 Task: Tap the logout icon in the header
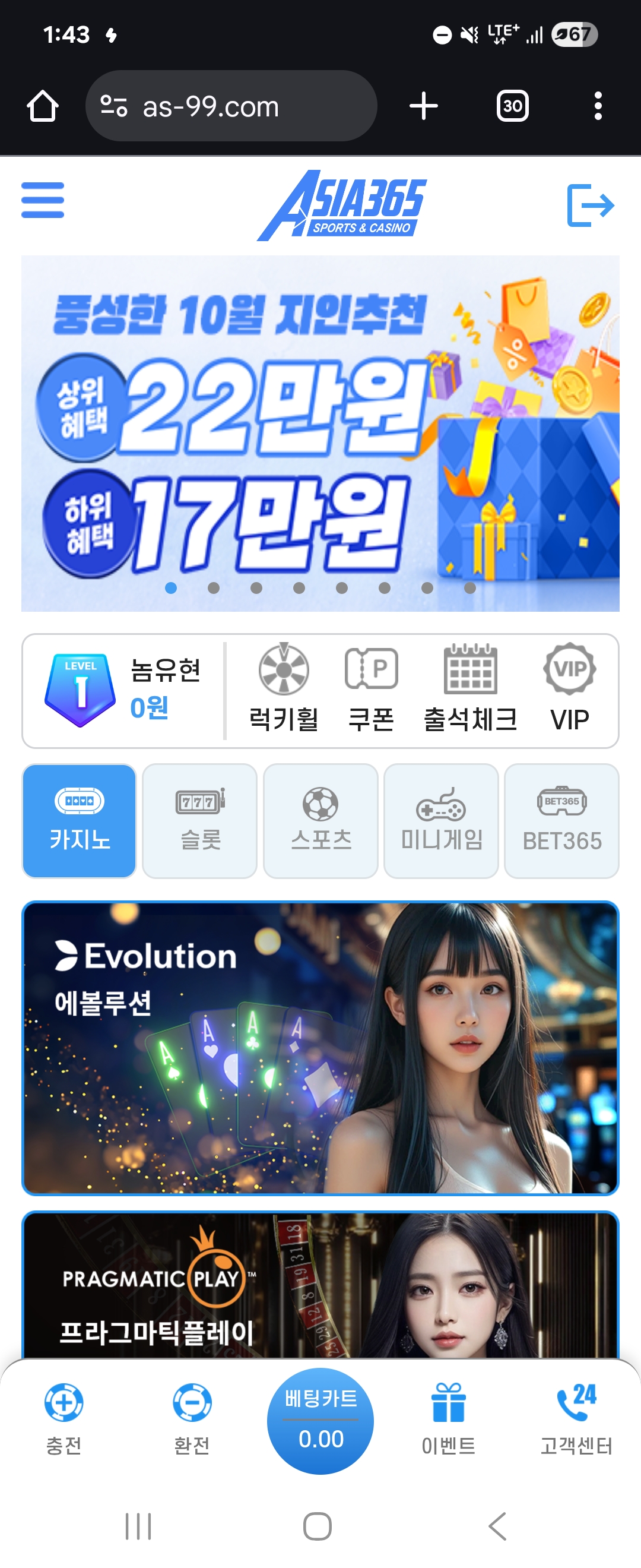(x=590, y=205)
